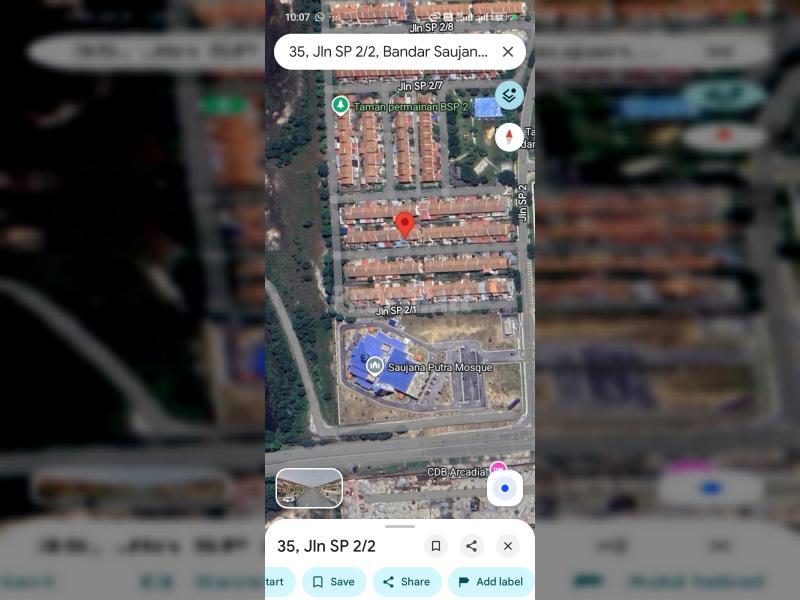Tap the search box showing 35, Jln SP 2/2
The width and height of the screenshot is (800, 600).
388,52
